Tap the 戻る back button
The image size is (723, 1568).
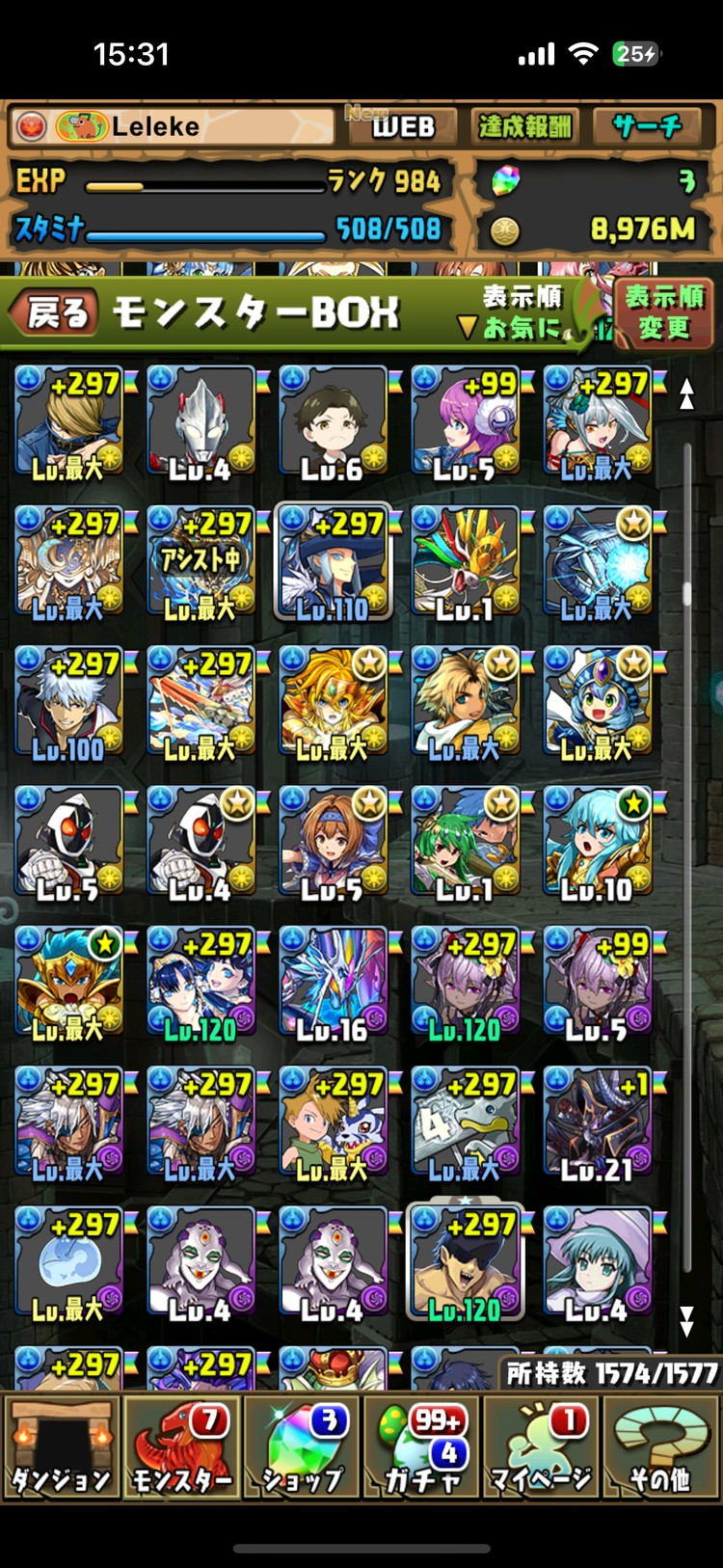click(x=55, y=312)
